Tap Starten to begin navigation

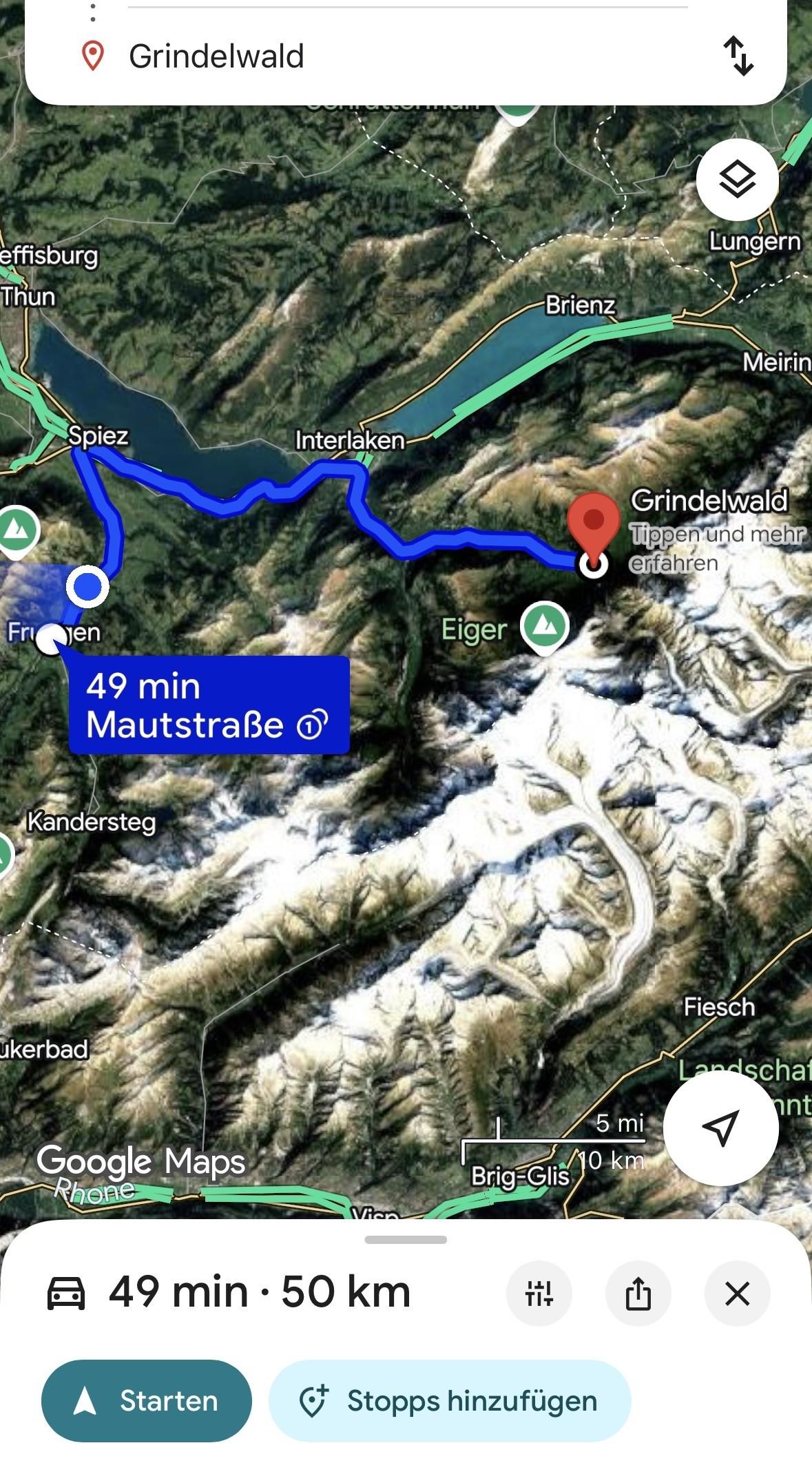[147, 1400]
